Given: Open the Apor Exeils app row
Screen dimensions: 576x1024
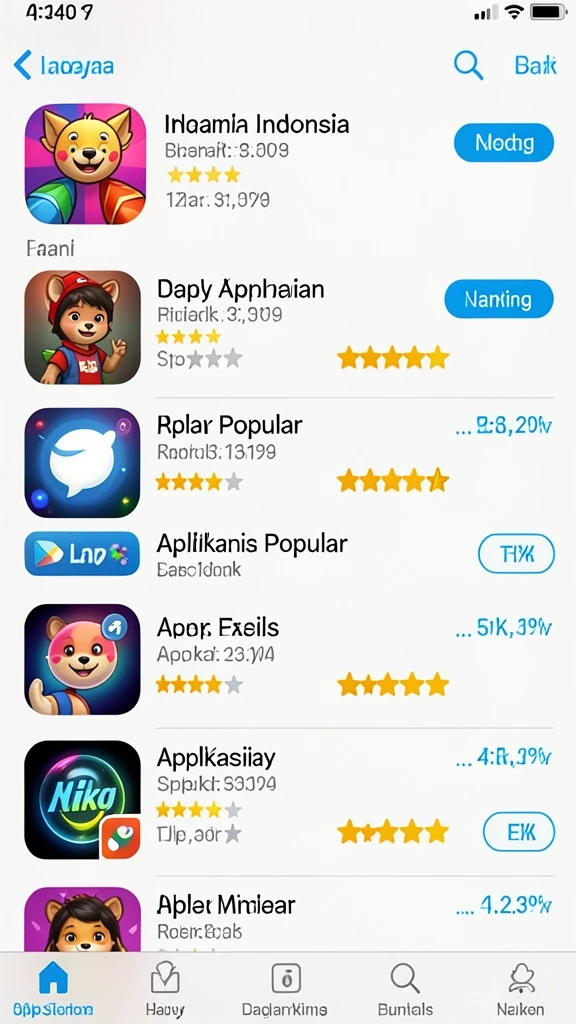Looking at the screenshot, I should click(x=288, y=659).
